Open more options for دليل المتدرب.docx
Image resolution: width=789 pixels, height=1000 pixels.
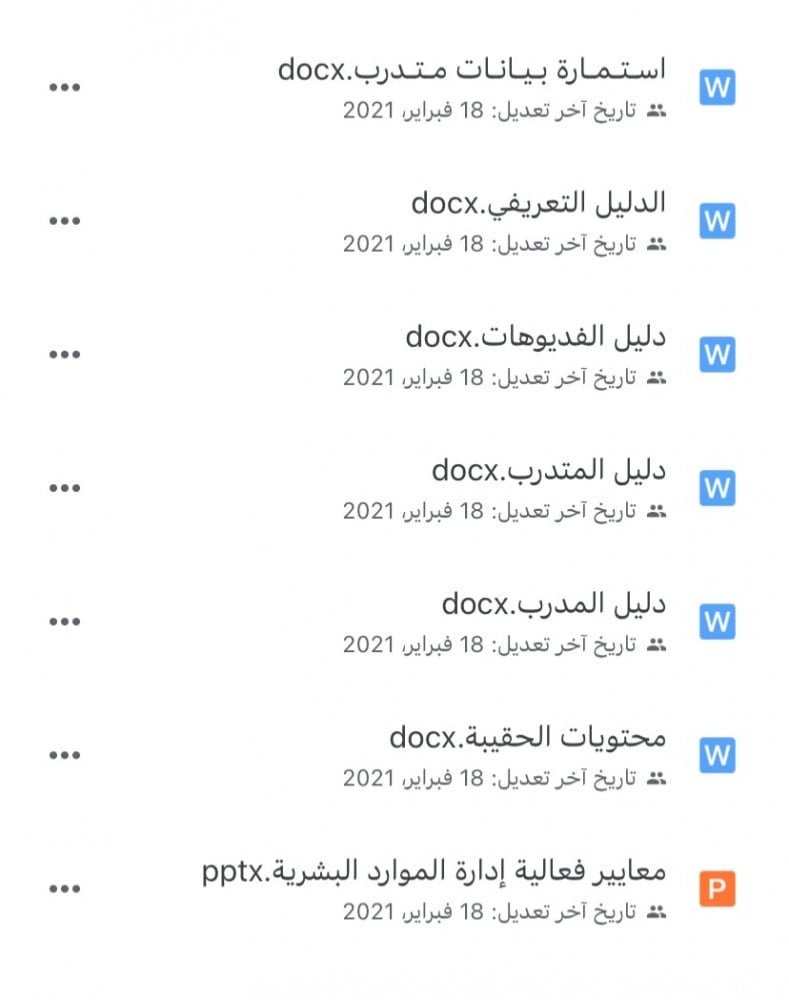tap(65, 488)
